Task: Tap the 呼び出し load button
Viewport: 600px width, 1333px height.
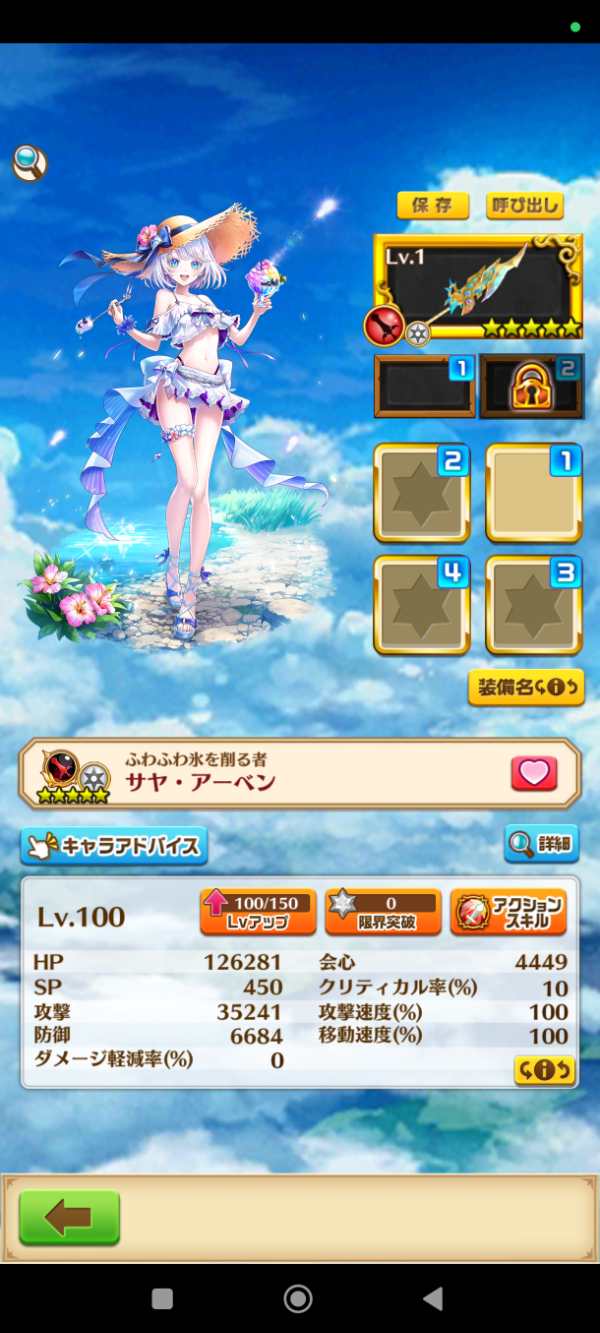Action: click(x=525, y=206)
